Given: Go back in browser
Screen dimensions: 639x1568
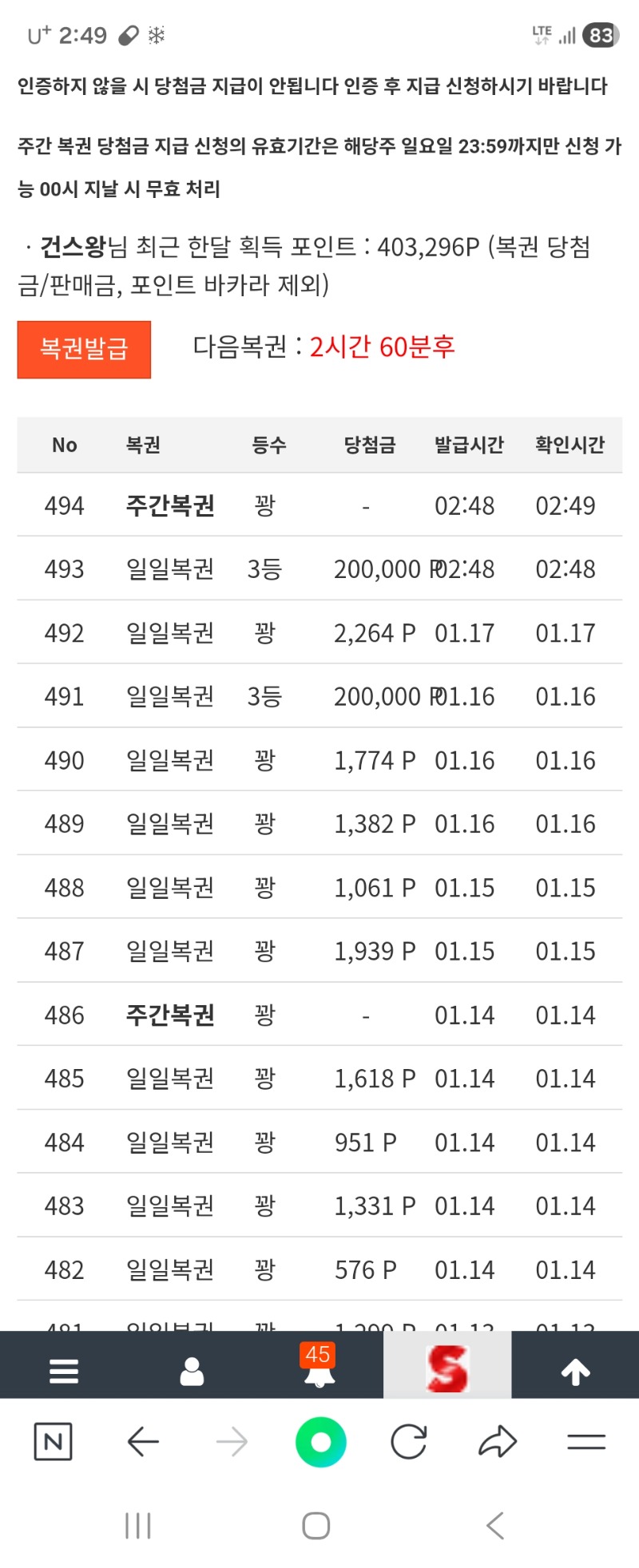Looking at the screenshot, I should [143, 1442].
